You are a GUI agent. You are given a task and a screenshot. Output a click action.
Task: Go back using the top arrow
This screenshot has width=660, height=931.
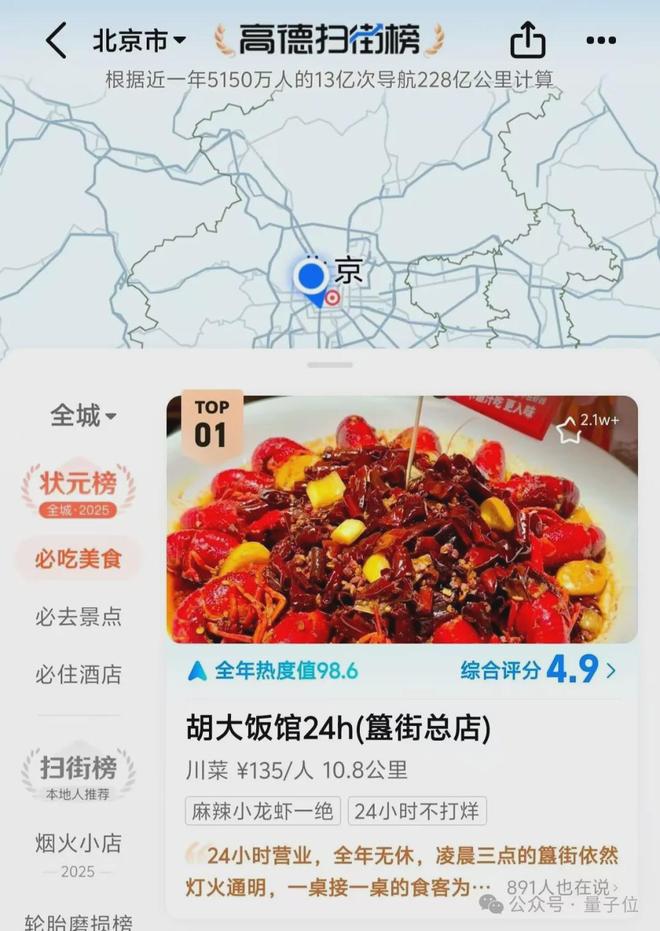pos(57,41)
